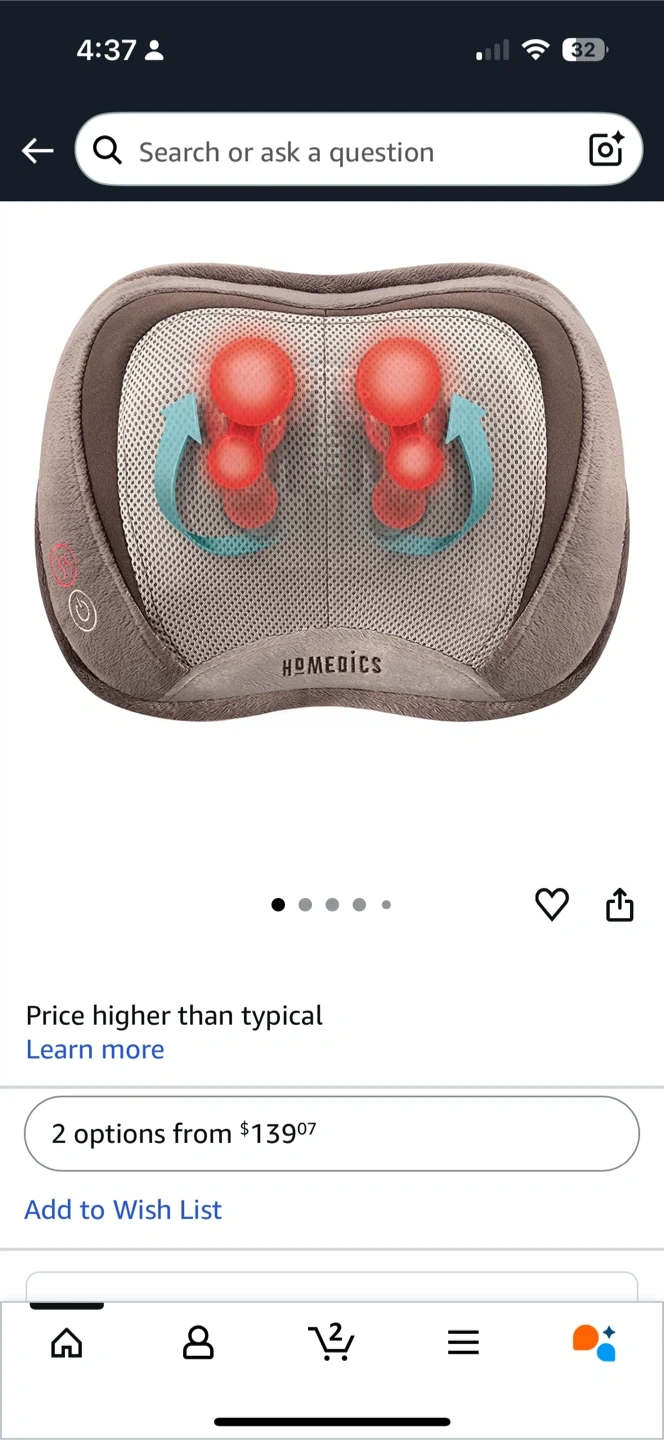Open Learn more about pricing
This screenshot has width=664, height=1440.
pos(95,1049)
